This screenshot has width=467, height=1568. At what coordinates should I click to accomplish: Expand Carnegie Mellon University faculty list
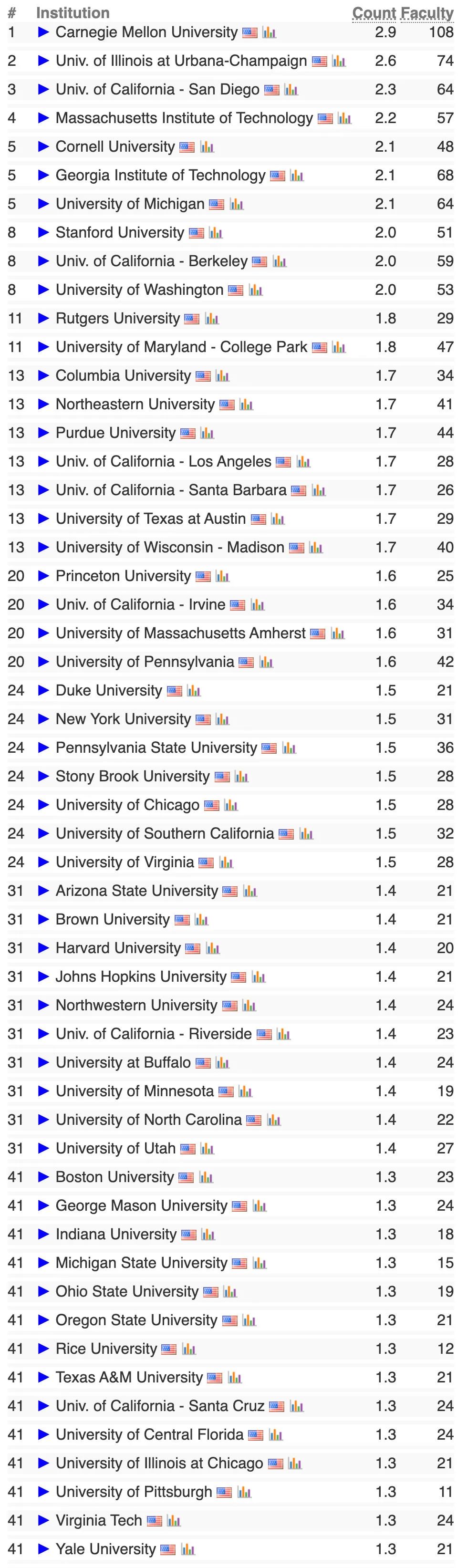click(x=43, y=32)
